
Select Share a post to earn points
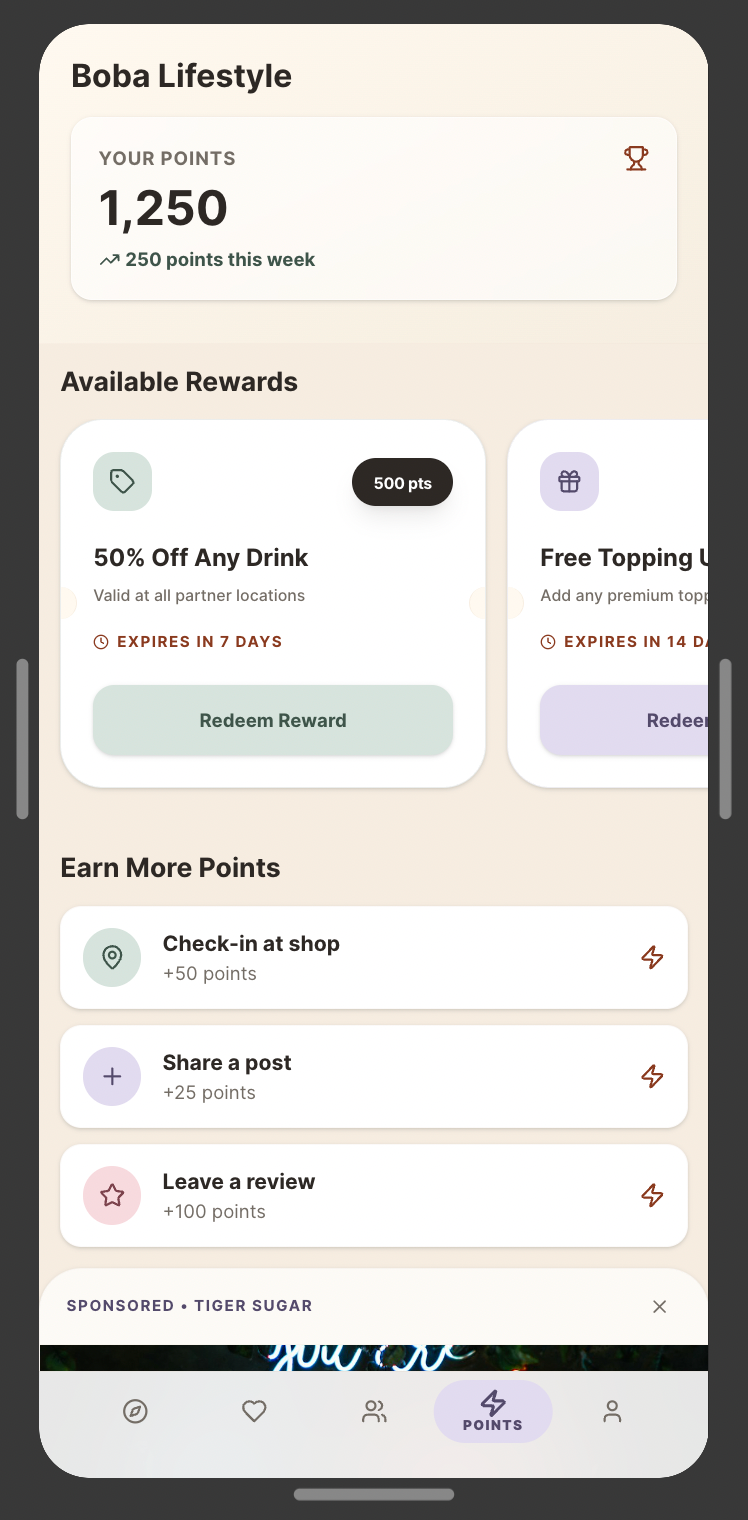tap(373, 1076)
